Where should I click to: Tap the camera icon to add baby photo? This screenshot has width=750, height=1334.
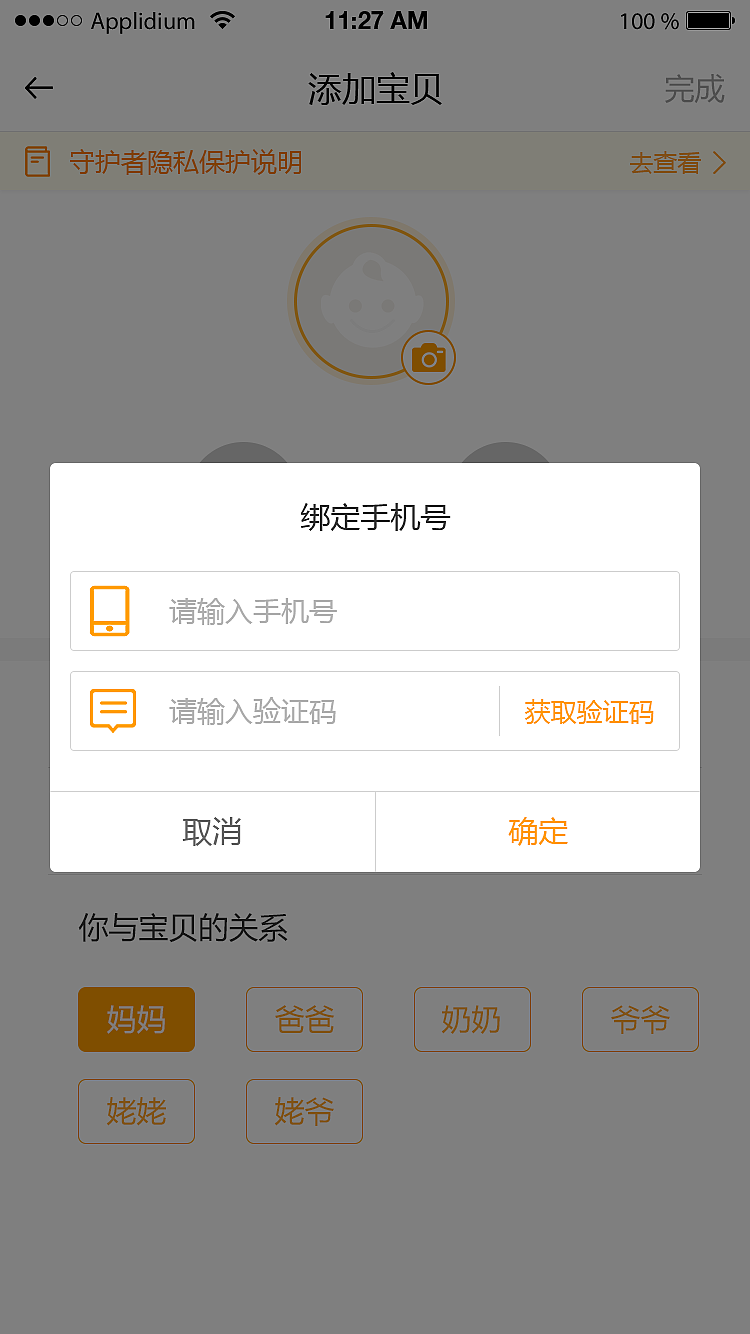[x=429, y=357]
